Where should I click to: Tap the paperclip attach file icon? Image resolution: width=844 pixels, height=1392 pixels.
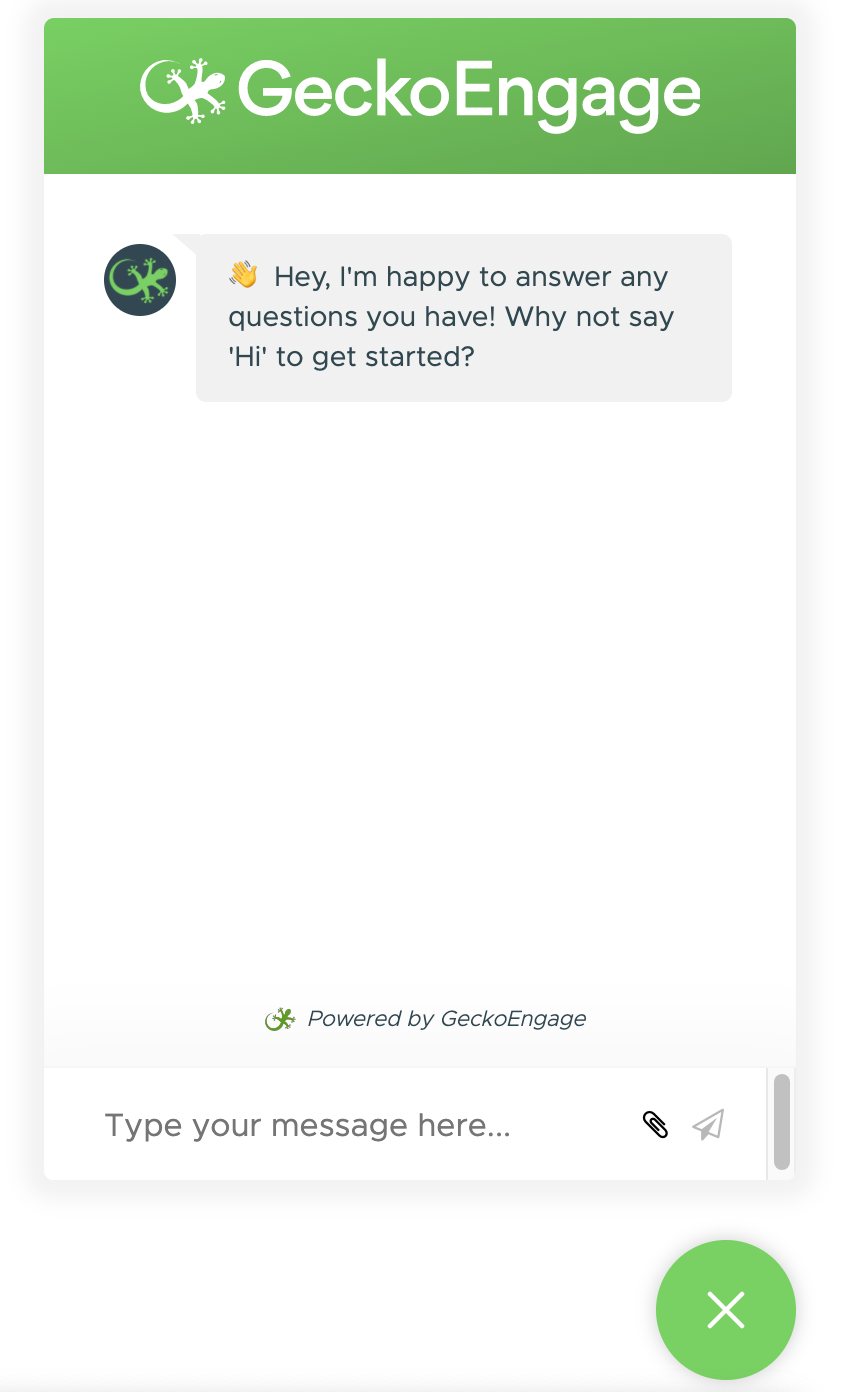pos(655,1125)
